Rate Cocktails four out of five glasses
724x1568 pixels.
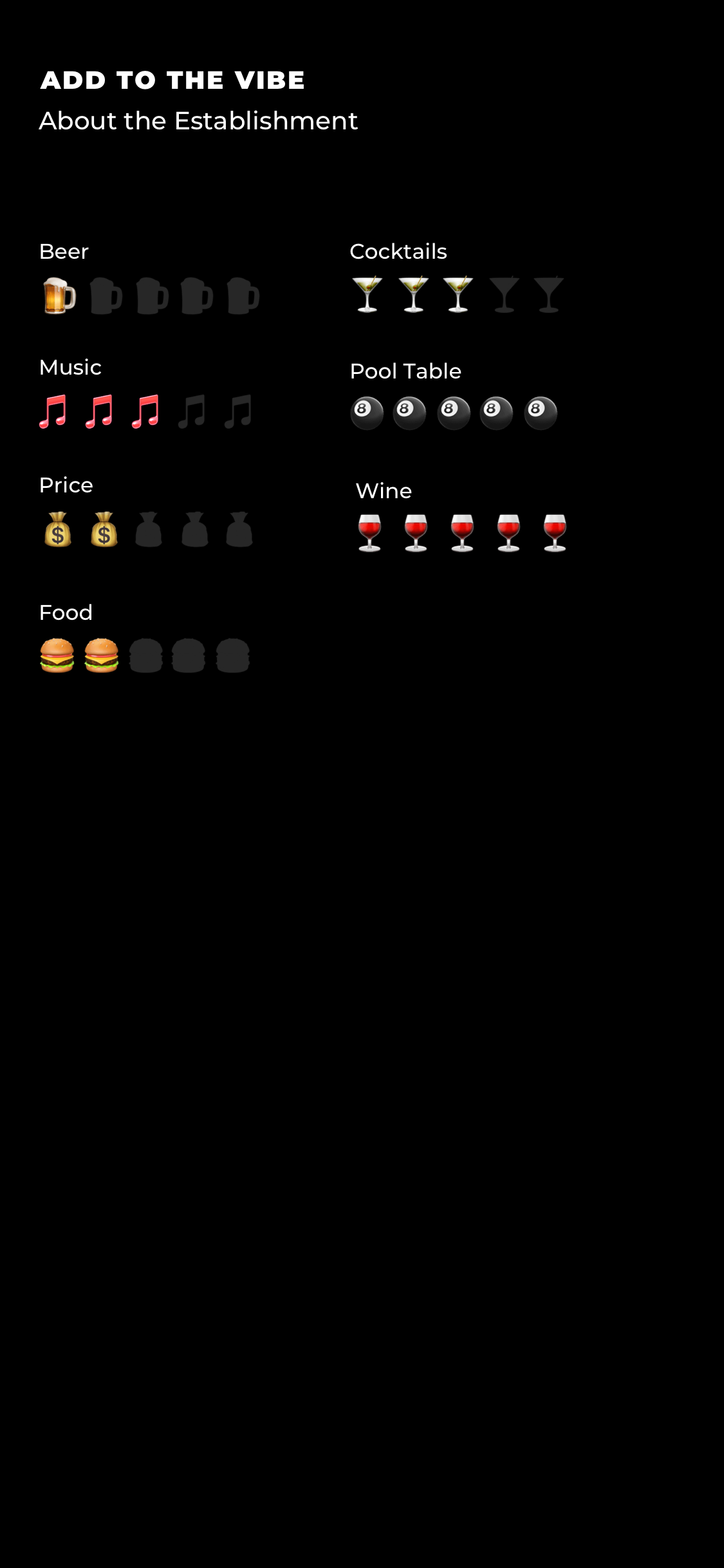504,295
